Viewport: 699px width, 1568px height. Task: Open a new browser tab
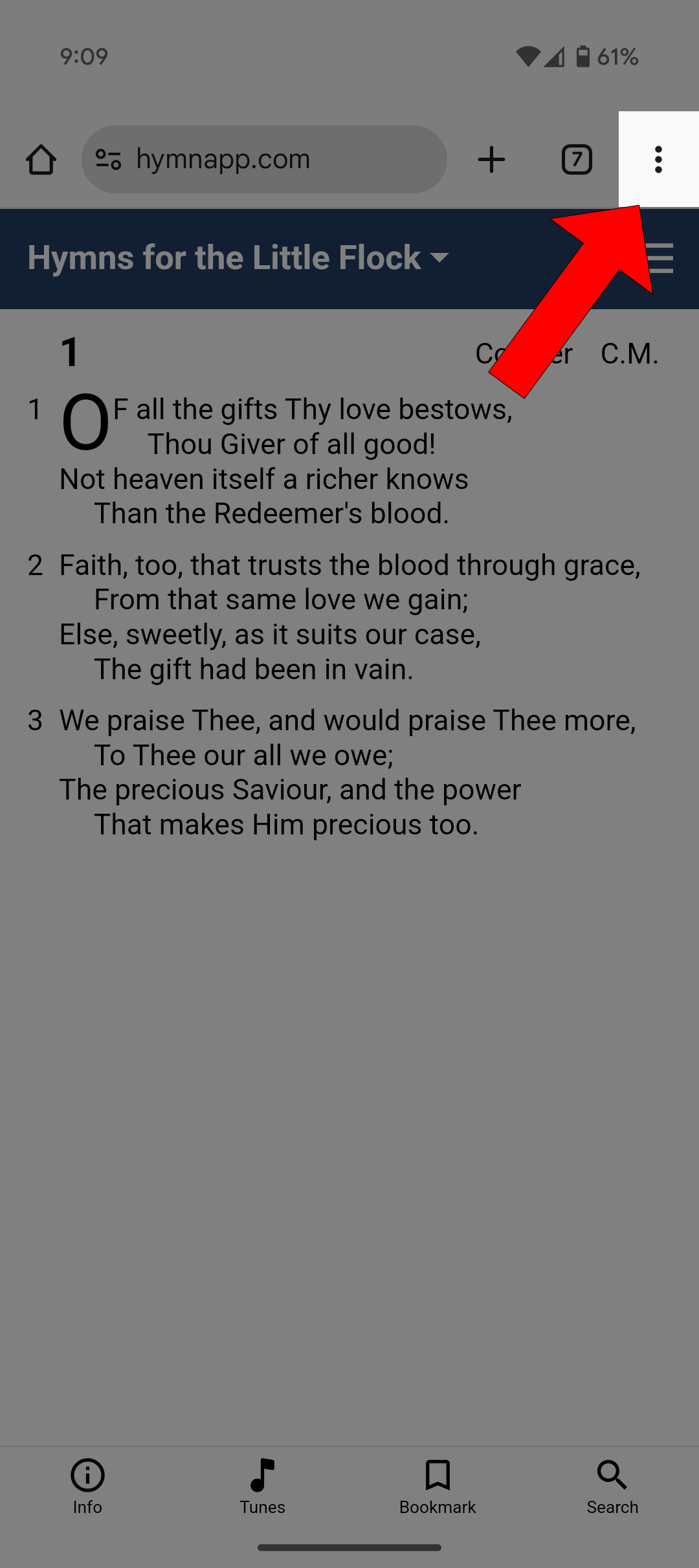coord(491,159)
